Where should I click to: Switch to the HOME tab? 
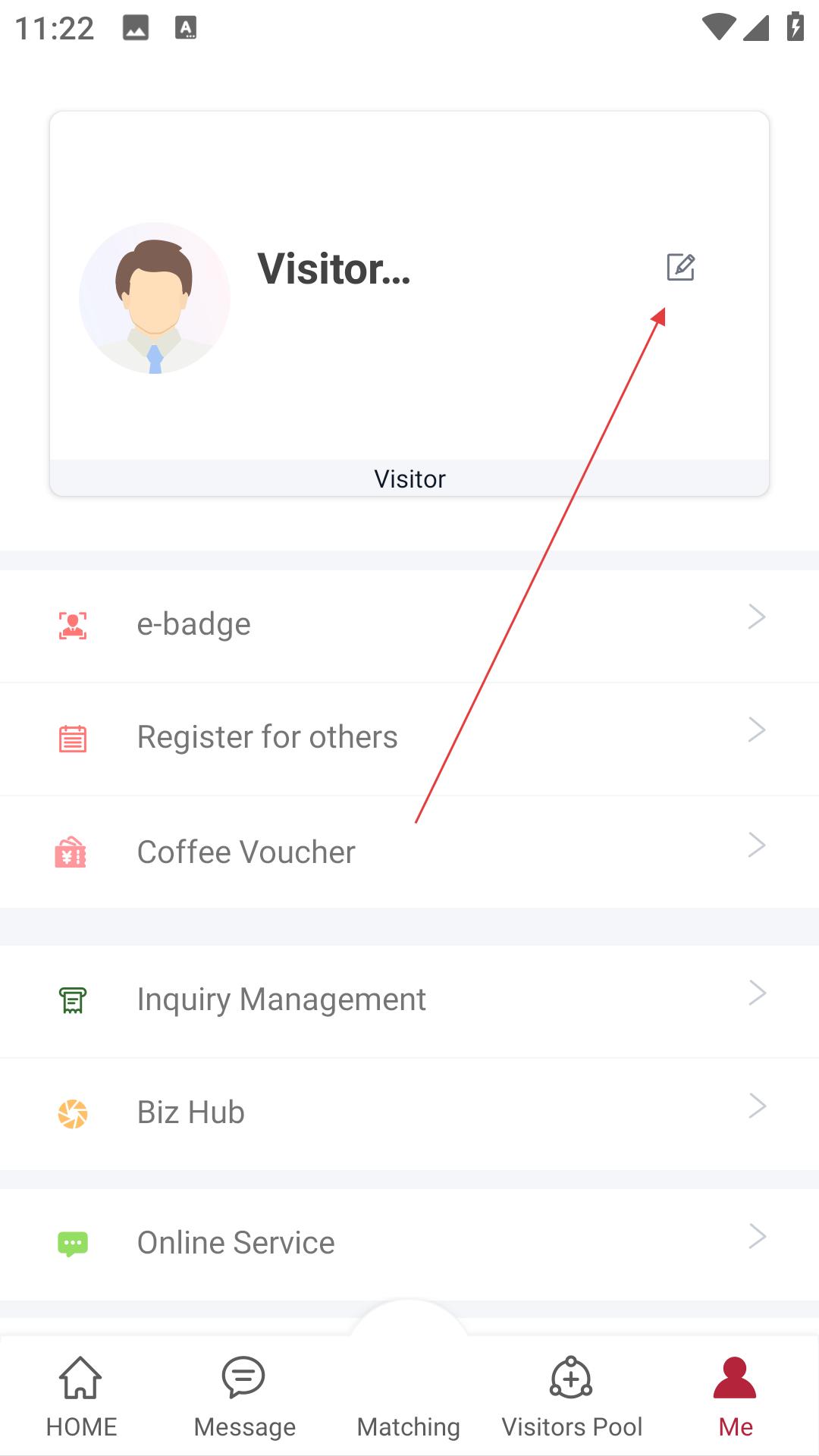pos(81,1397)
